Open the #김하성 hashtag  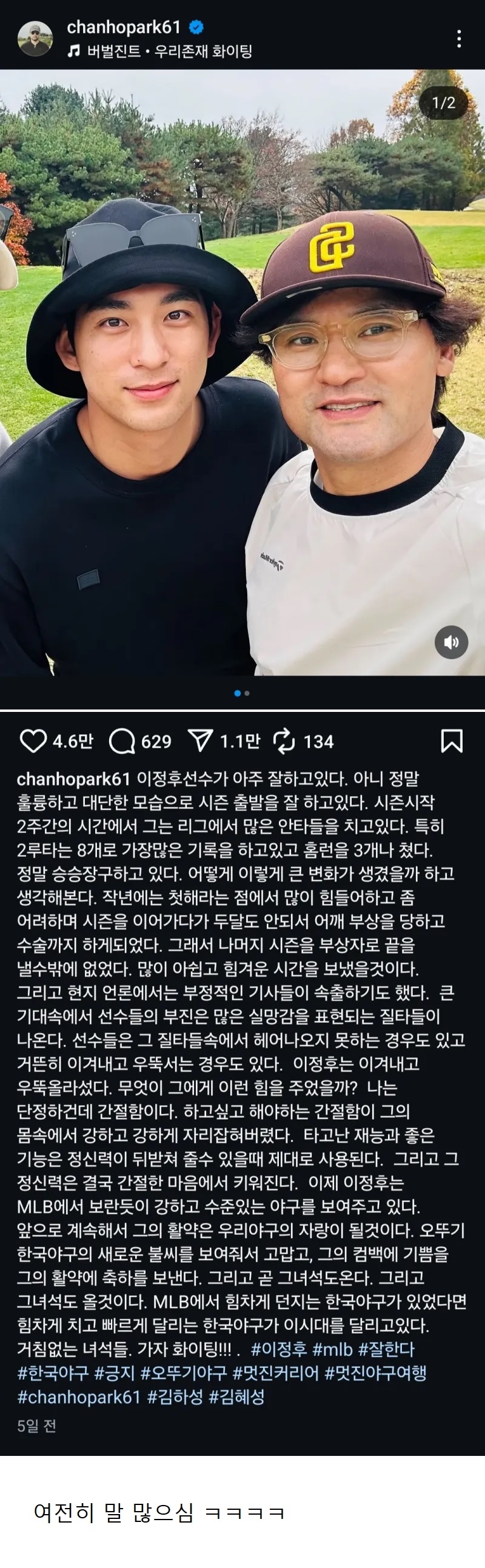(175, 1397)
